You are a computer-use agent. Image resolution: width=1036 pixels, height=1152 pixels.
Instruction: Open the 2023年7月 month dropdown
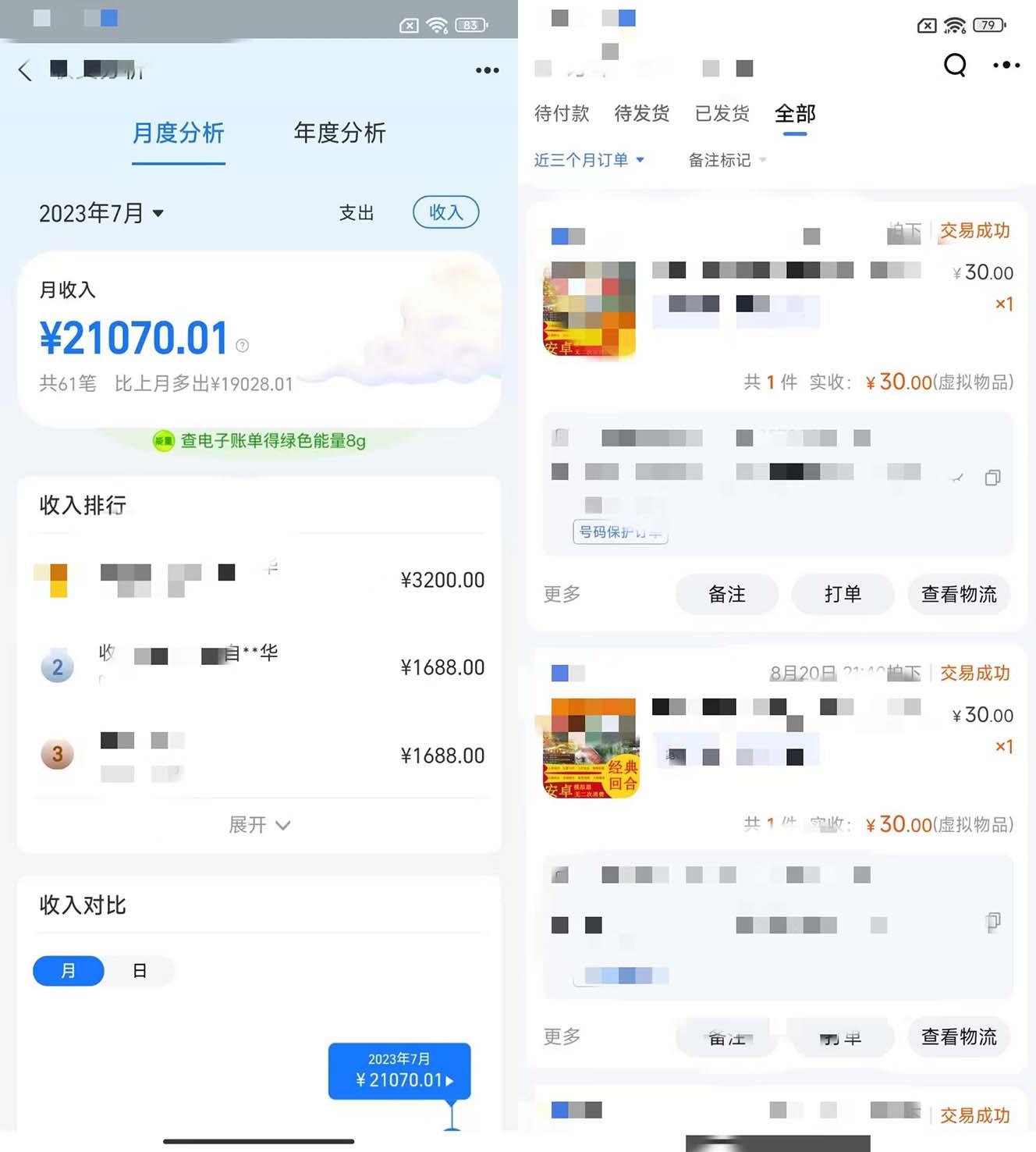101,213
